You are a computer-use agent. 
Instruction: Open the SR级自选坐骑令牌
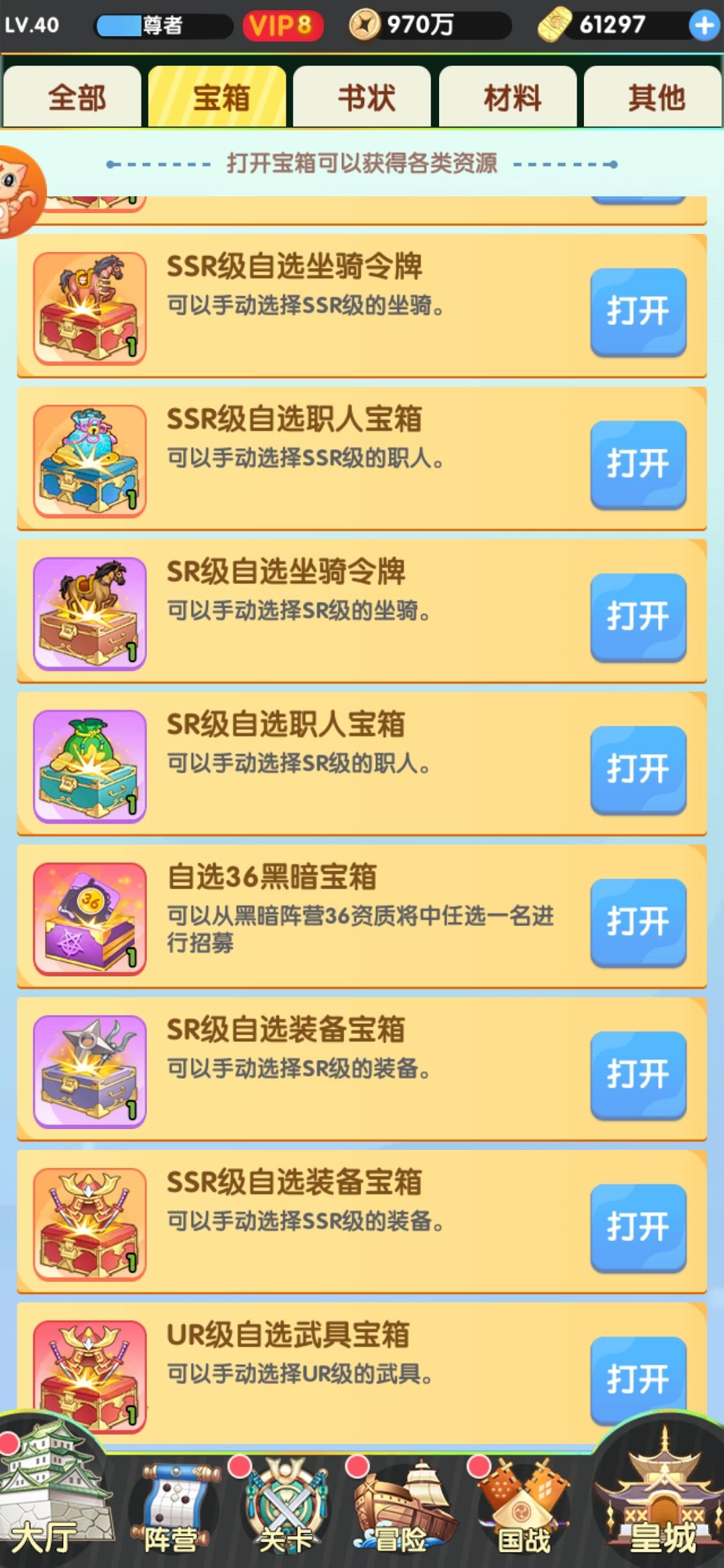[638, 616]
